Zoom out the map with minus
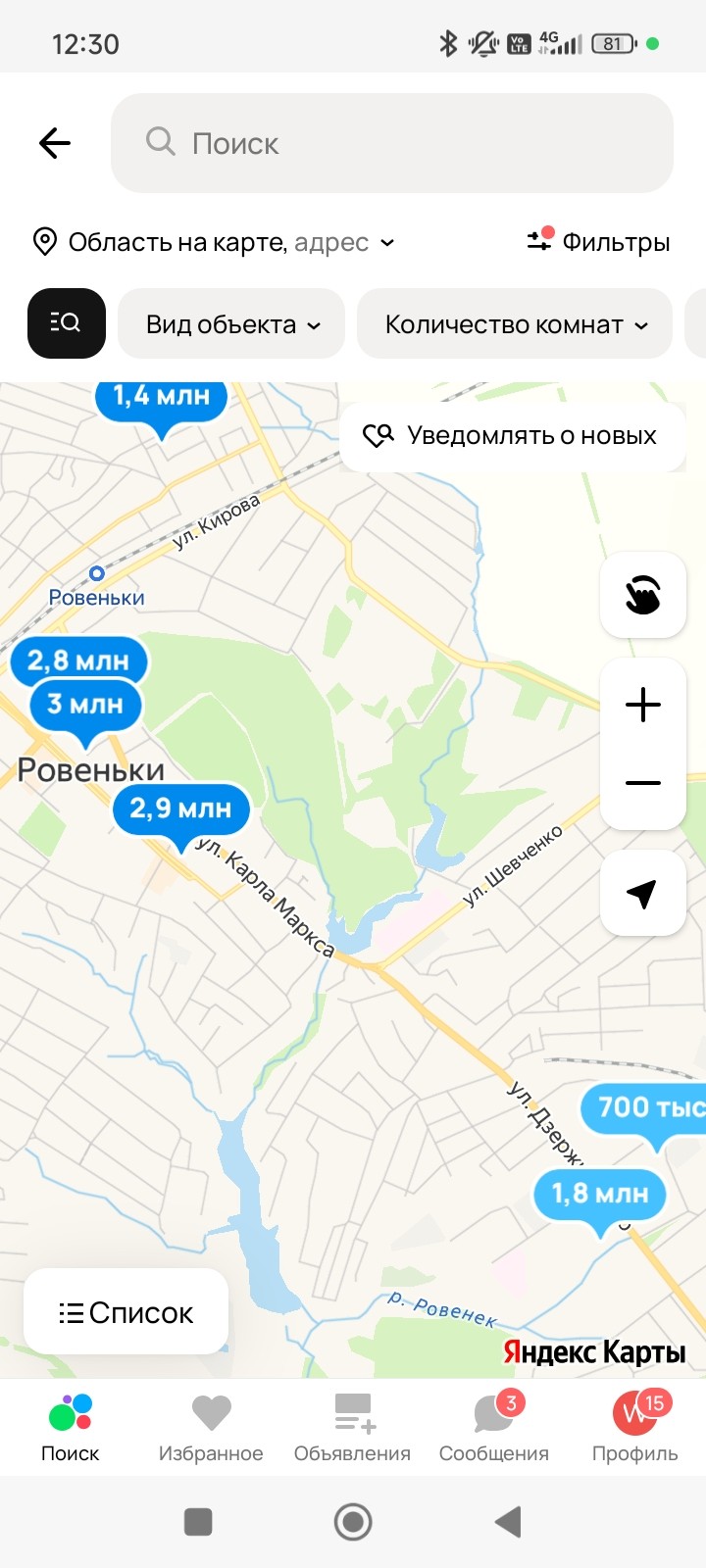706x1568 pixels. (x=642, y=783)
